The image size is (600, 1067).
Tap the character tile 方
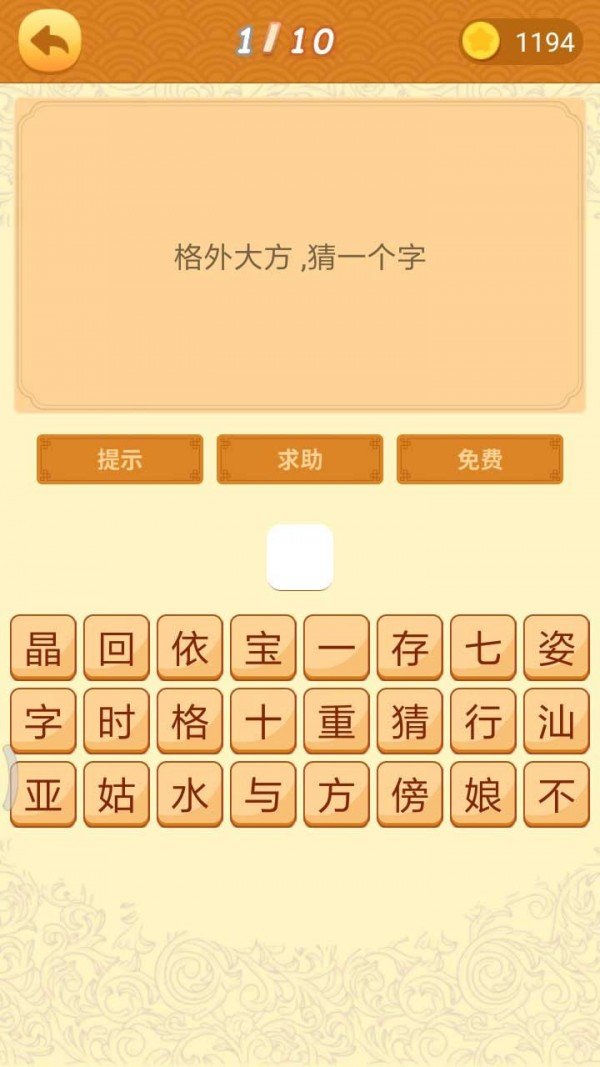pyautogui.click(x=337, y=795)
